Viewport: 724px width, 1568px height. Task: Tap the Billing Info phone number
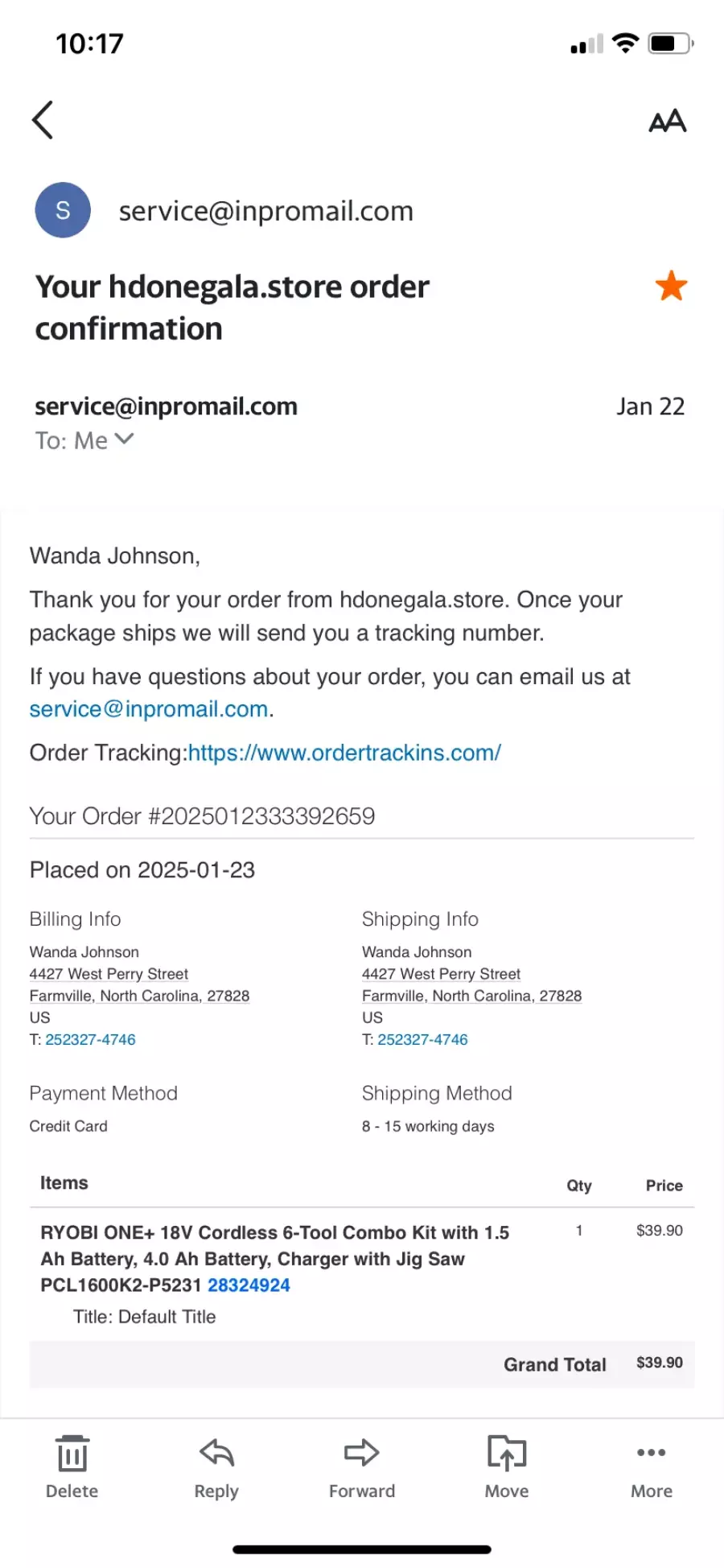click(90, 1039)
